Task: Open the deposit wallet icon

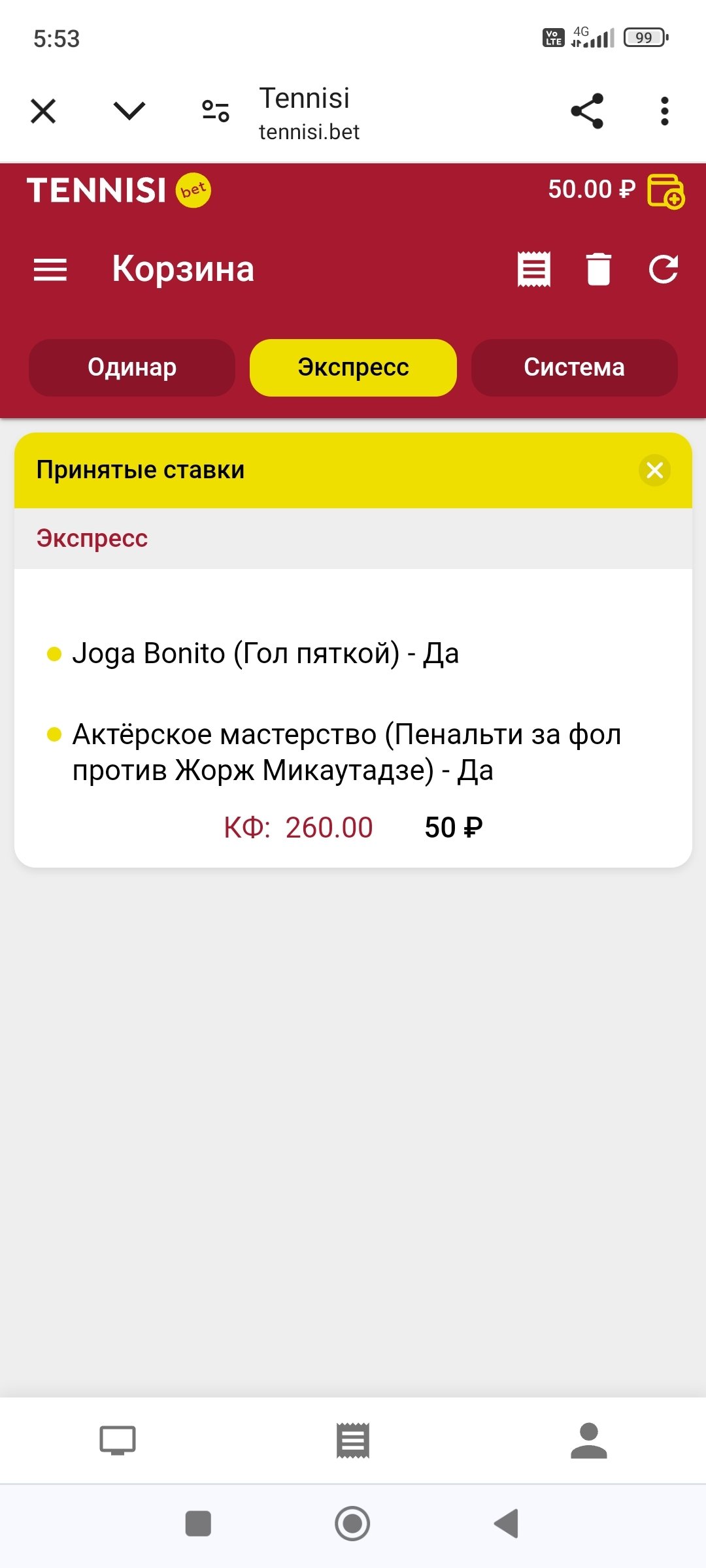Action: click(665, 191)
